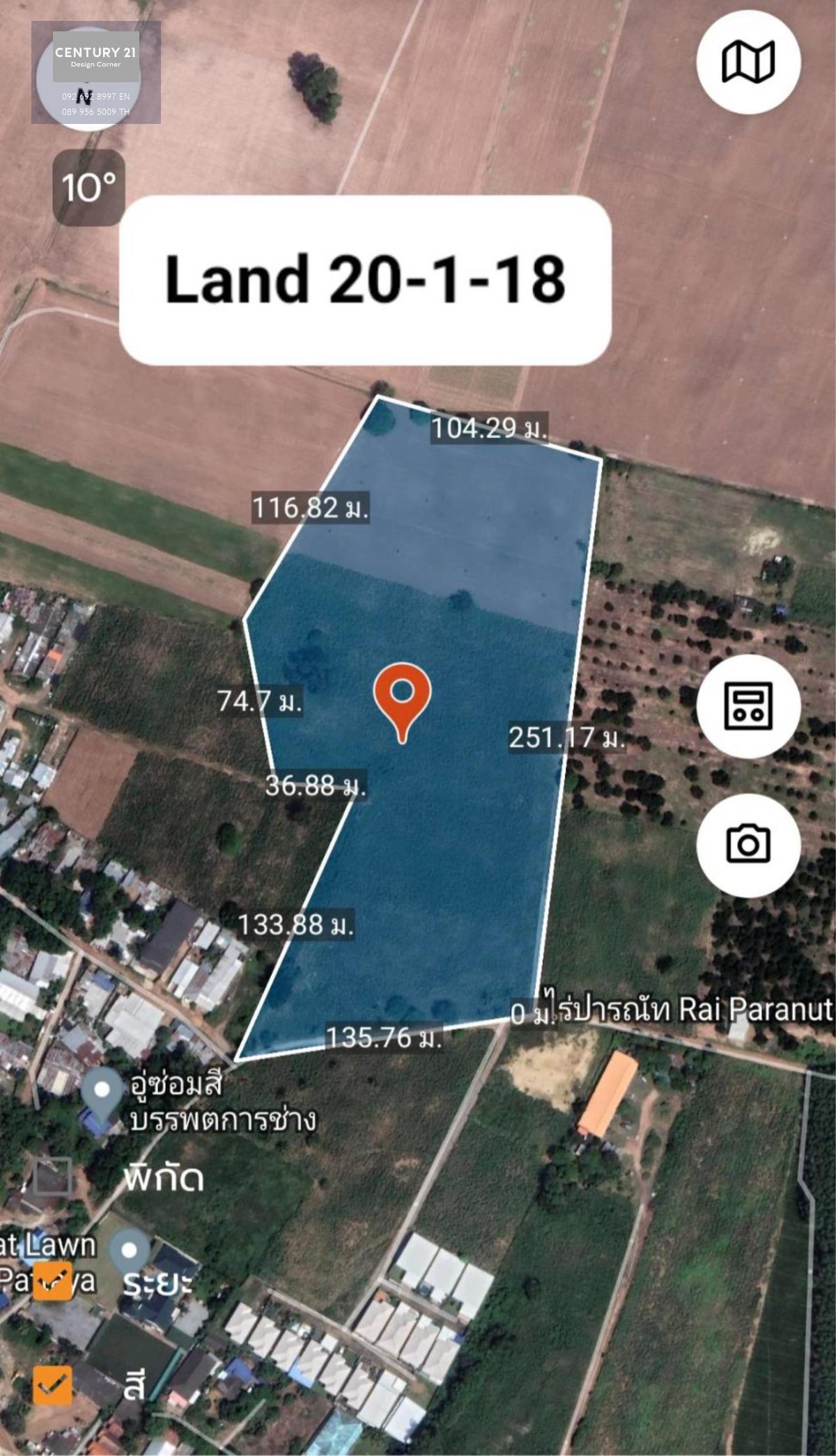Uncheck the ระยะ checkbox
The image size is (836, 1456).
coord(53,1281)
